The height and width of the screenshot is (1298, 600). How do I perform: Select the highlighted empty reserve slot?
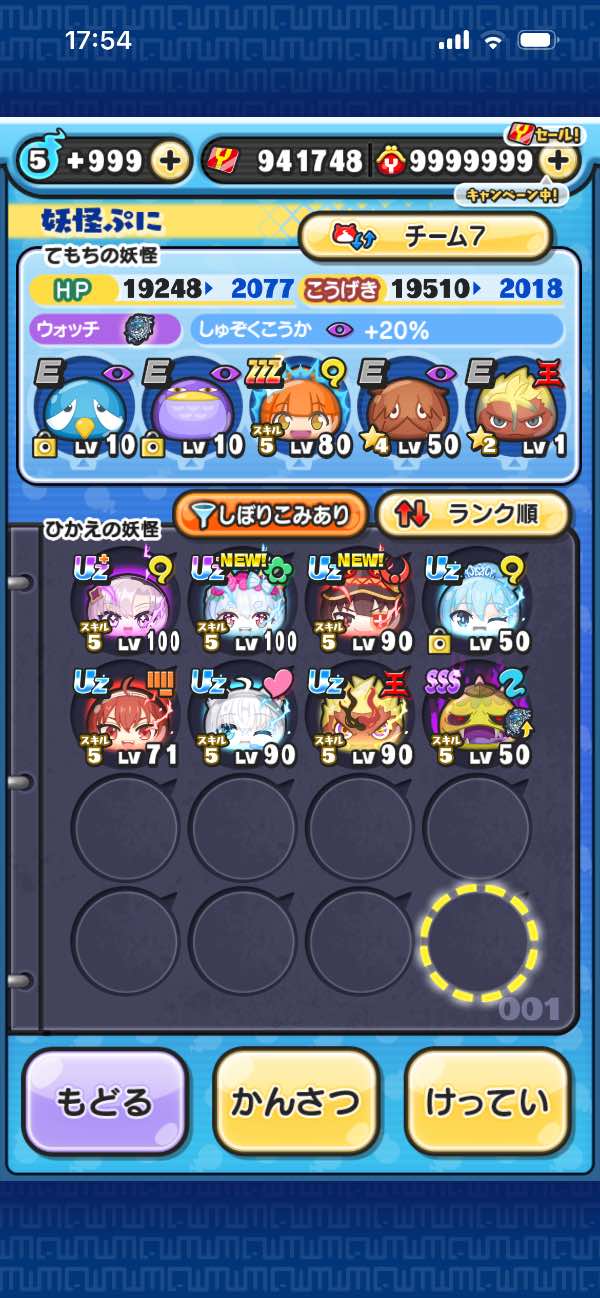pos(478,941)
